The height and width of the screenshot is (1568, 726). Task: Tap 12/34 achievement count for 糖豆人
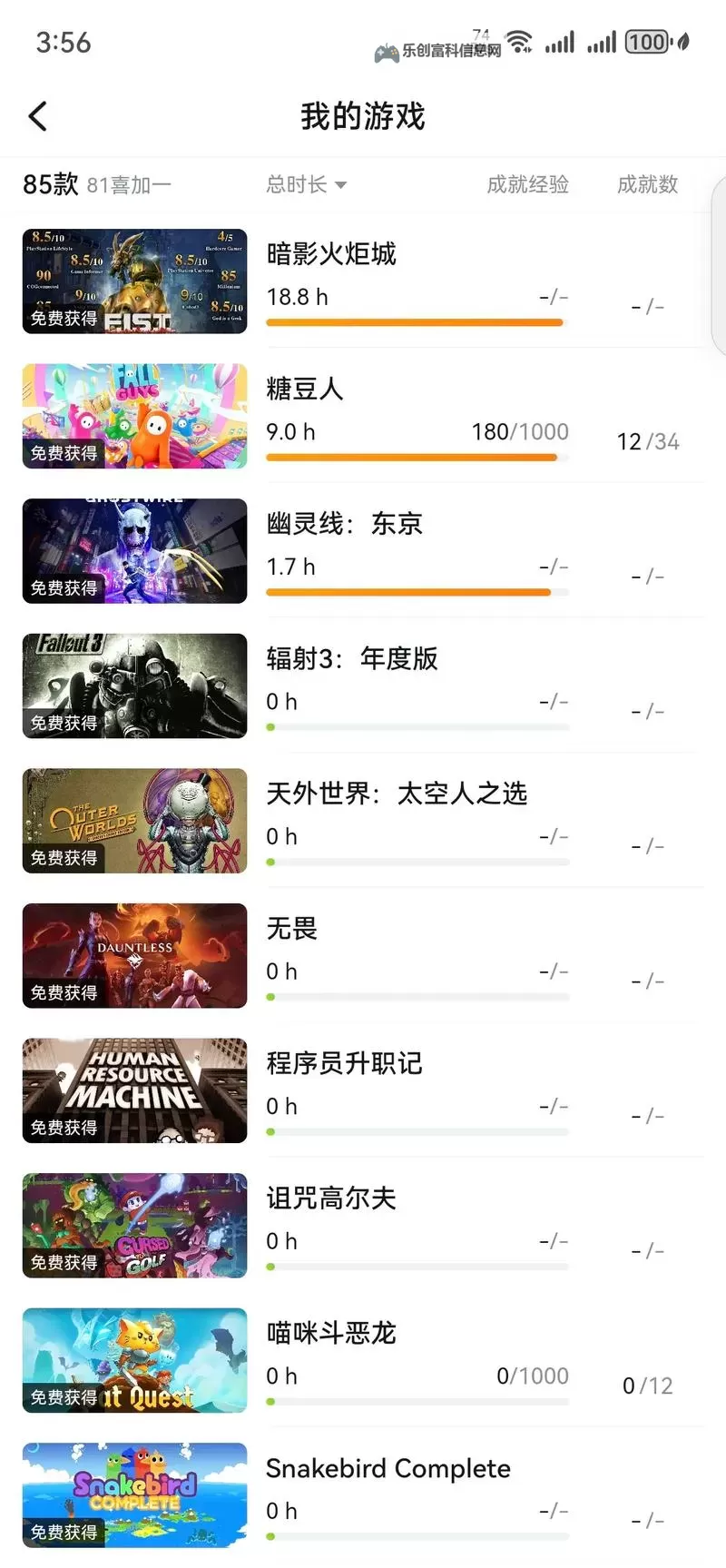pos(646,441)
